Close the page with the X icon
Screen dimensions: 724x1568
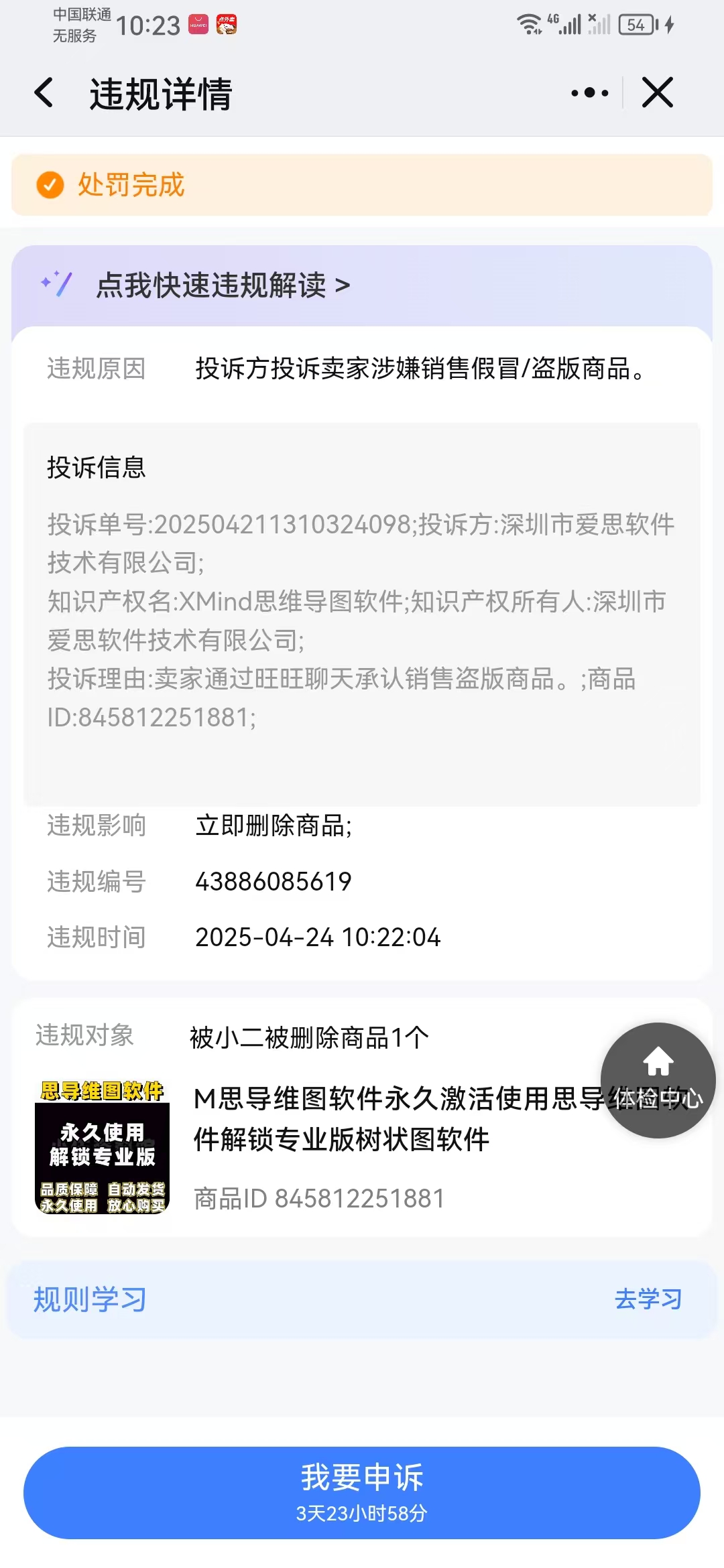point(657,92)
